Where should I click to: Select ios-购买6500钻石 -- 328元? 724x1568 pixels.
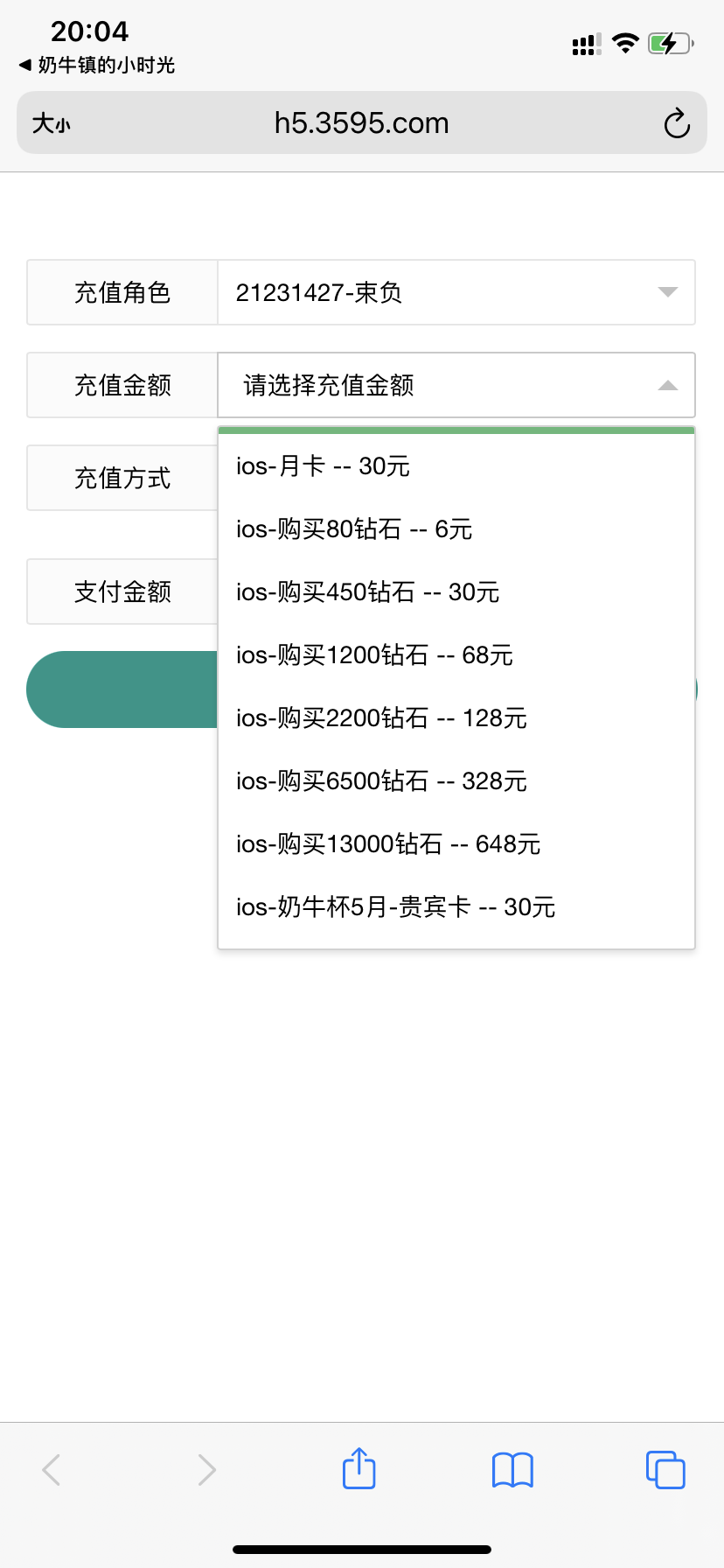coord(381,781)
